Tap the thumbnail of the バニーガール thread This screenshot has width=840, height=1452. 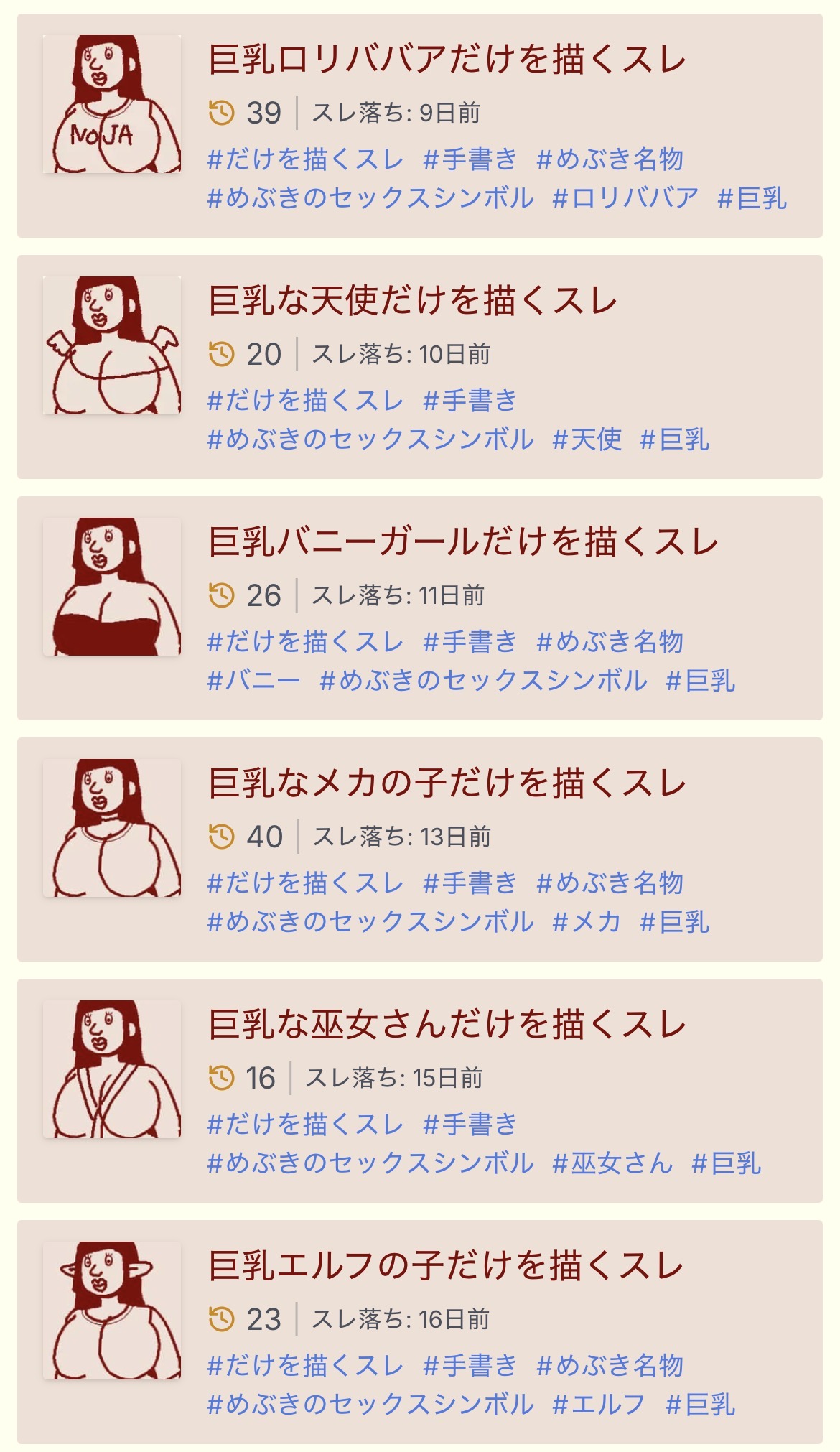coord(112,587)
